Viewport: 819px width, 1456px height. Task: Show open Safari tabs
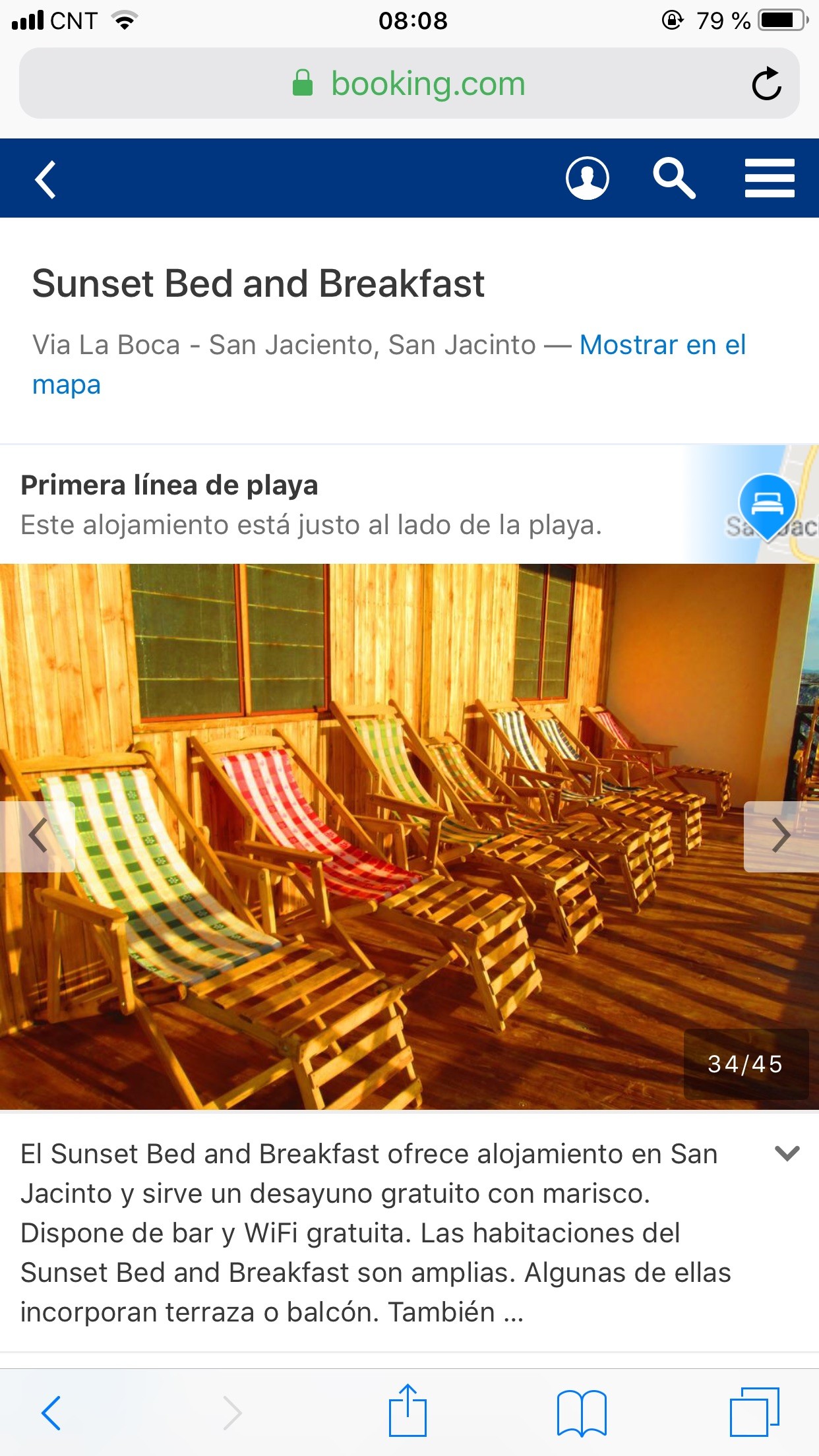[754, 1412]
